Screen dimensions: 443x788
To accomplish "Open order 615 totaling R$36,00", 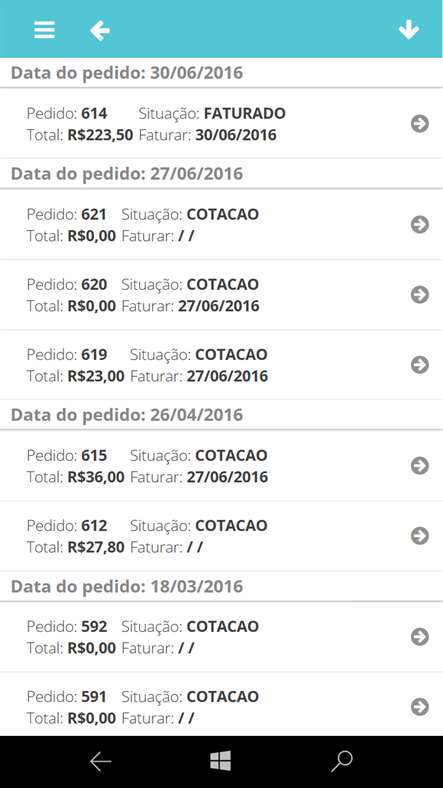I will point(222,466).
